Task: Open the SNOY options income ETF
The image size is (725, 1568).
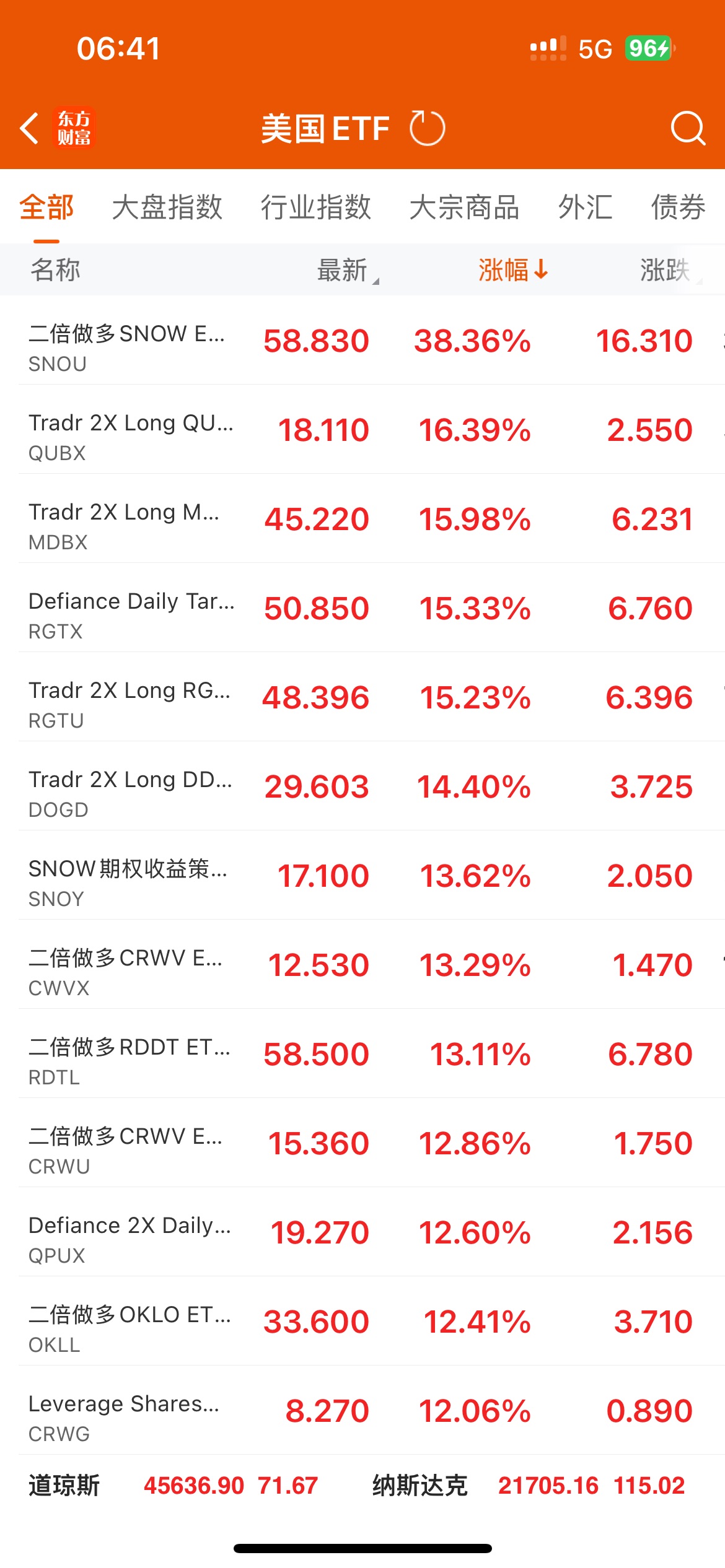Action: tap(362, 875)
